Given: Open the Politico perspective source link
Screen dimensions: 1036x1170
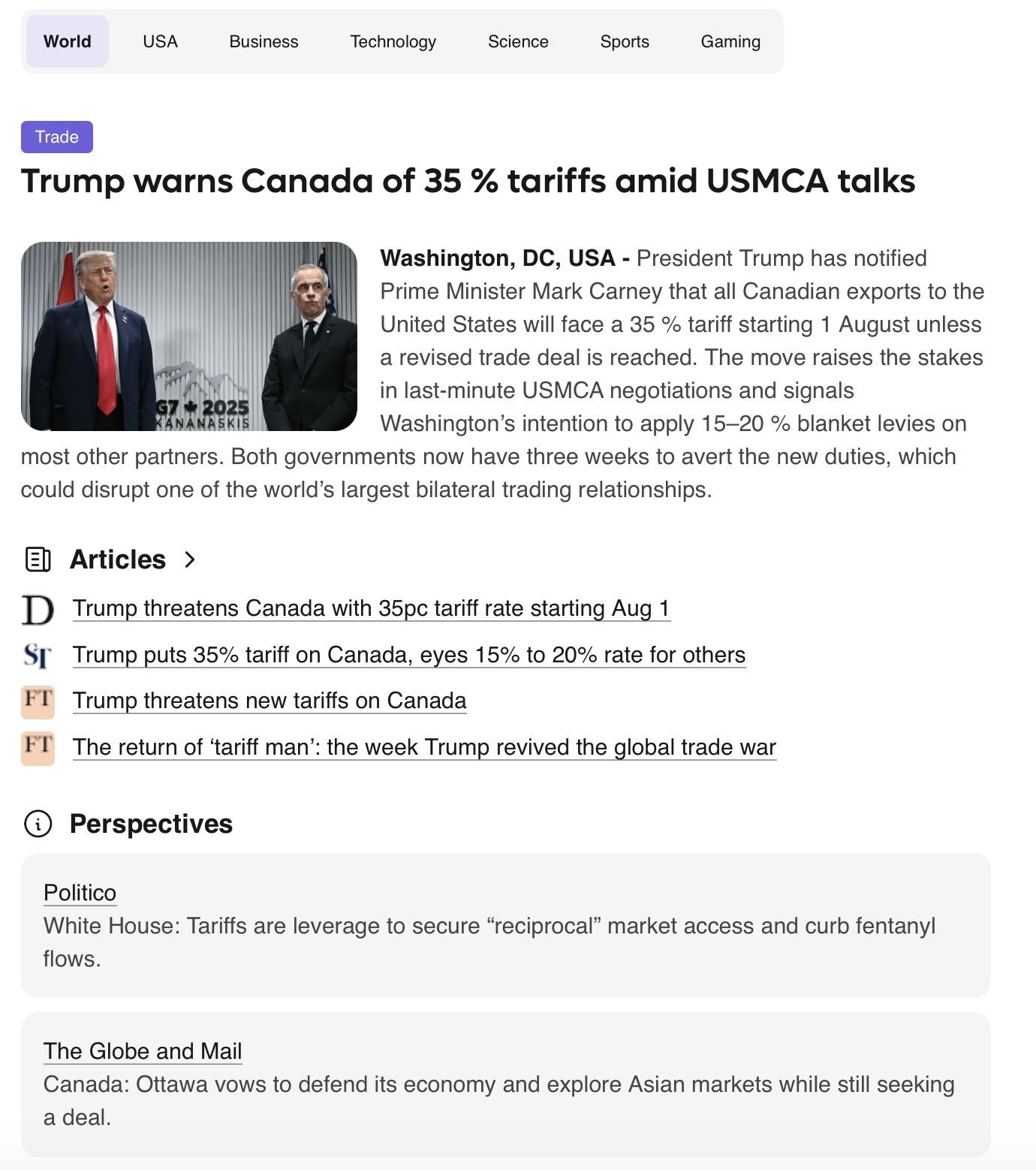Looking at the screenshot, I should click(x=80, y=893).
